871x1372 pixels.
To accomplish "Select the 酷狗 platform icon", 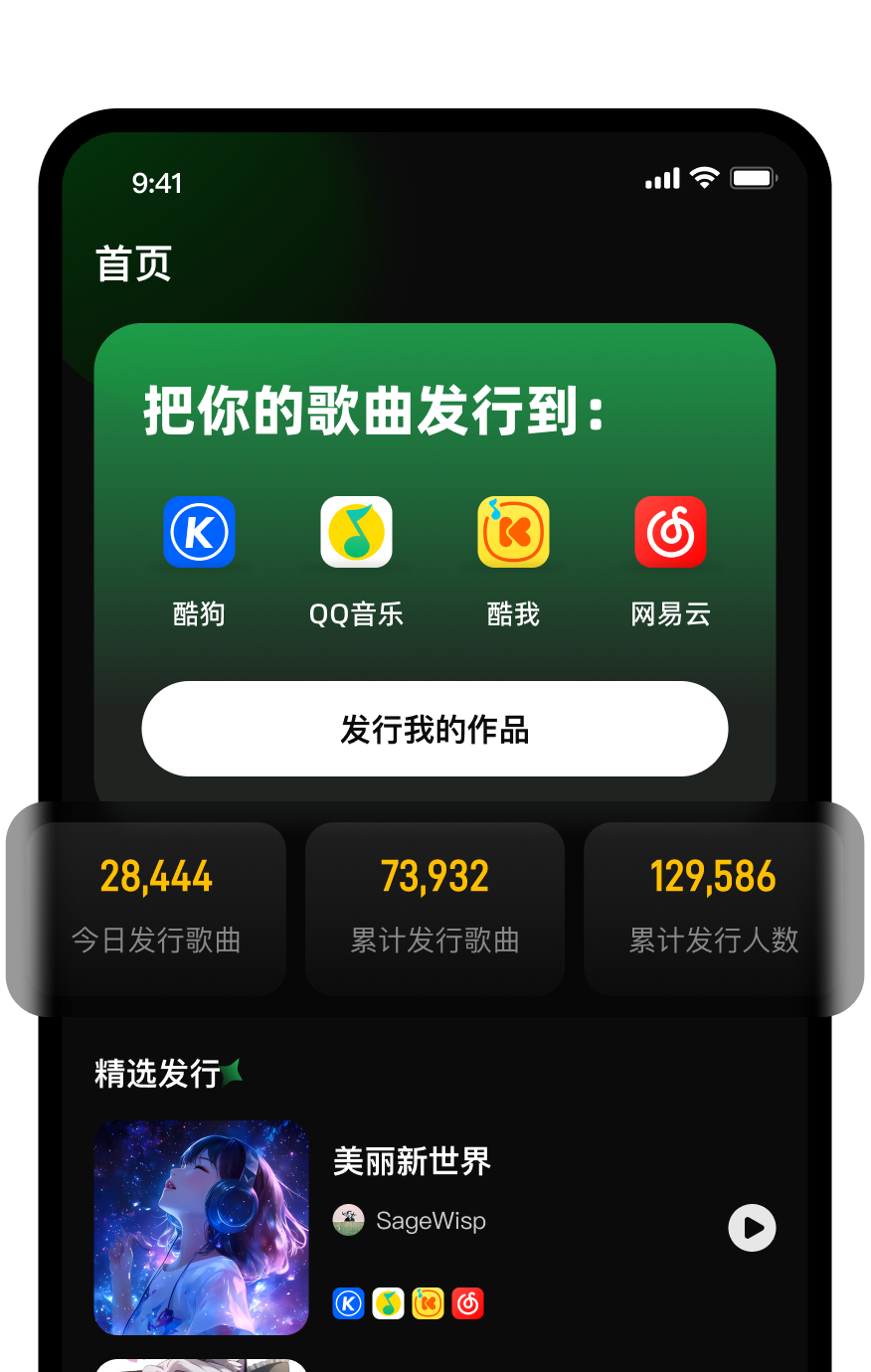I will point(199,532).
